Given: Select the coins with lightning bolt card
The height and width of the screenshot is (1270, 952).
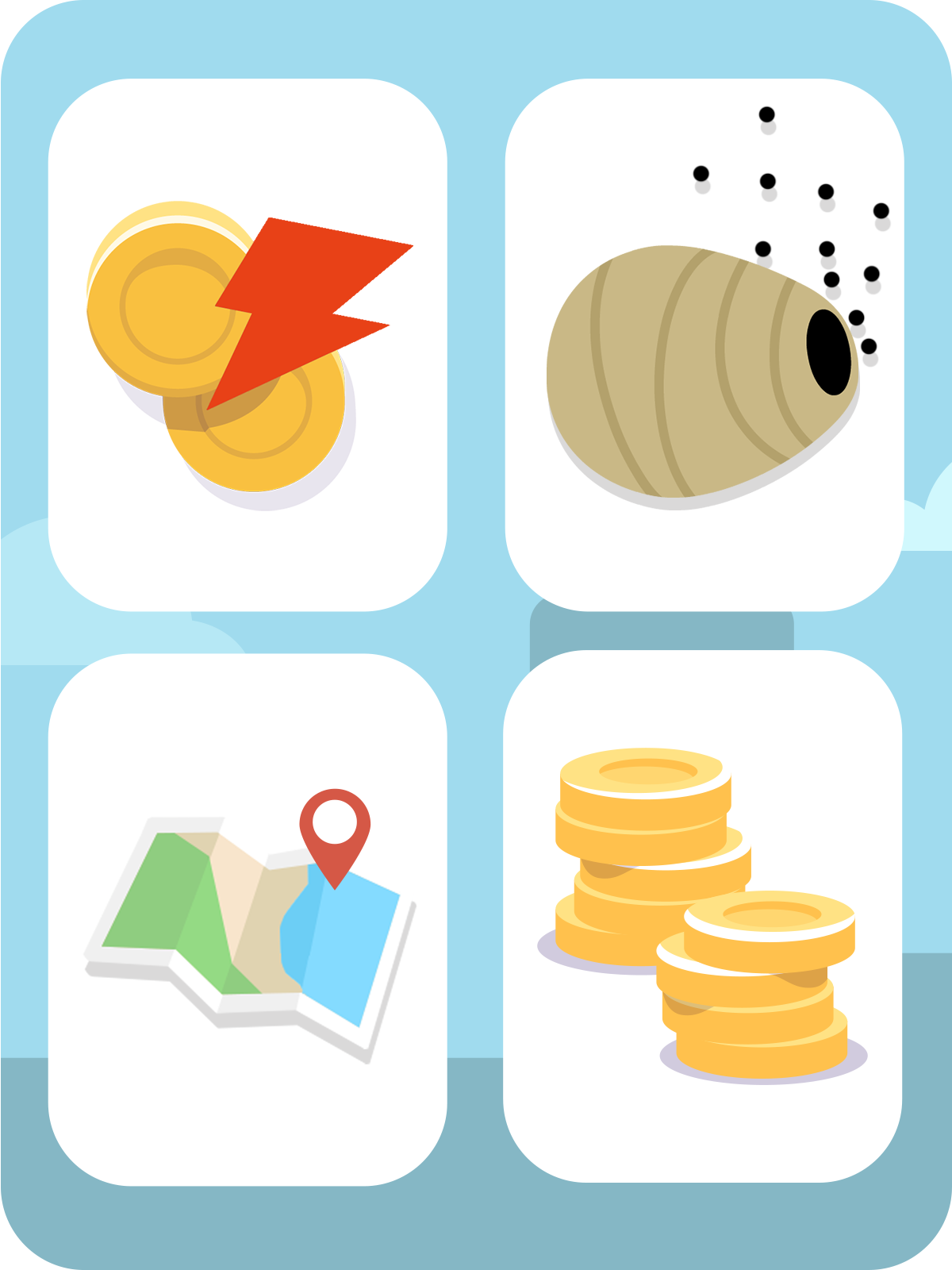Looking at the screenshot, I should point(248,345).
